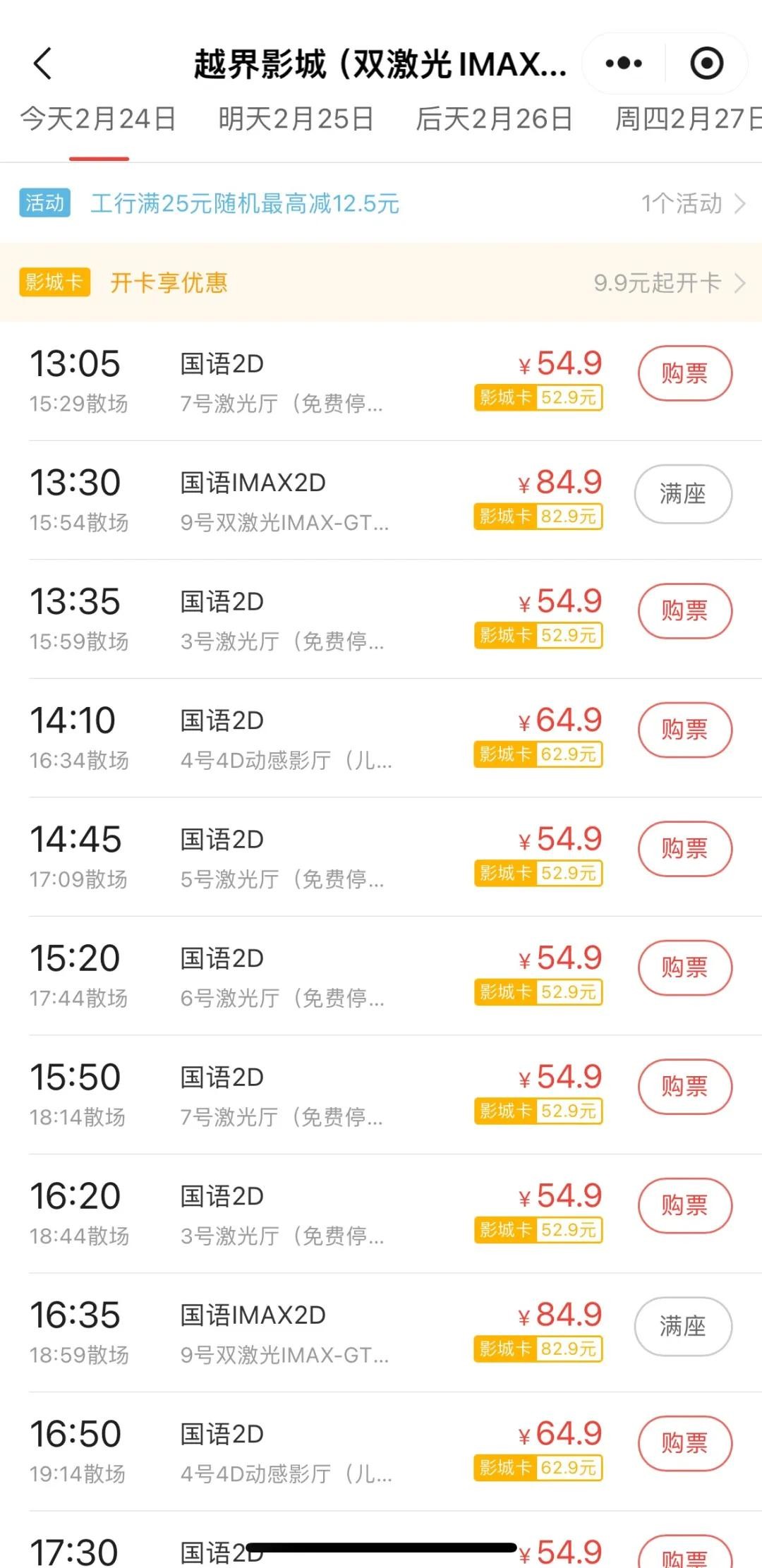
Task: Select the 后天2月26日 date tab
Action: tap(494, 119)
